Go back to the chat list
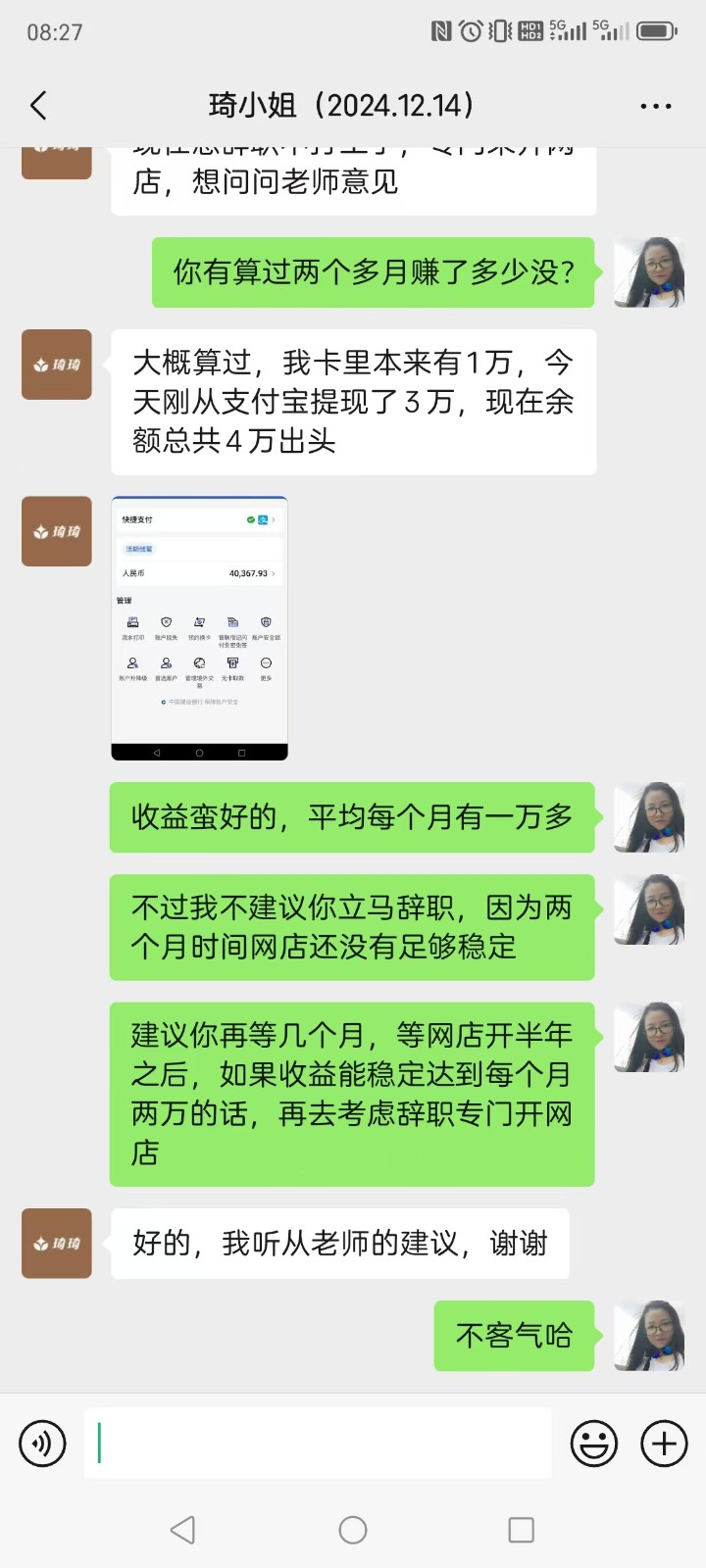Image resolution: width=706 pixels, height=1568 pixels. [x=39, y=106]
